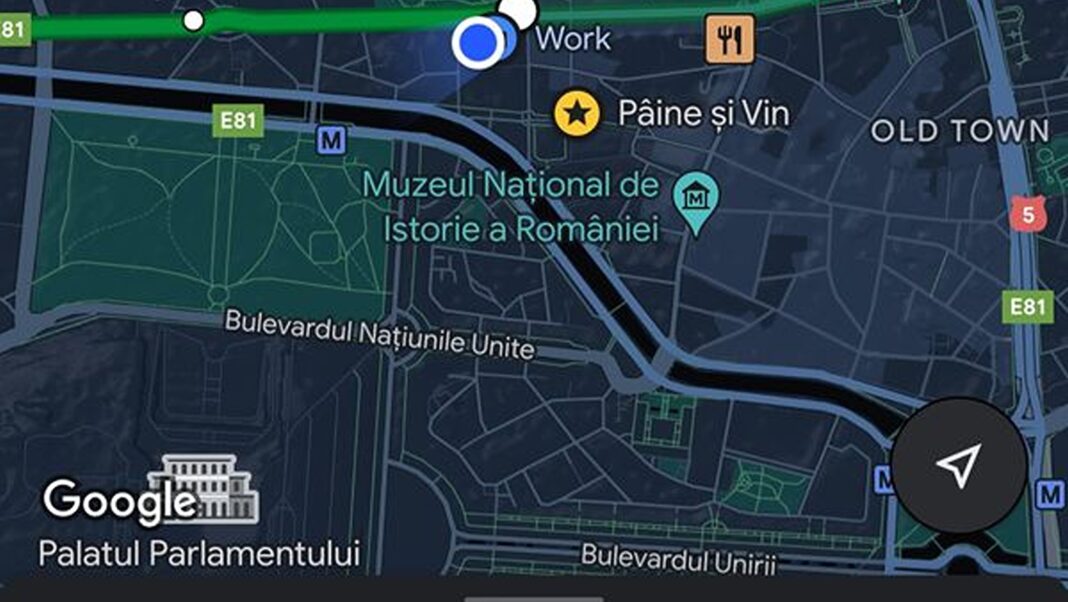The width and height of the screenshot is (1068, 602).
Task: Tap the restaurant pin near Work
Action: [x=730, y=40]
